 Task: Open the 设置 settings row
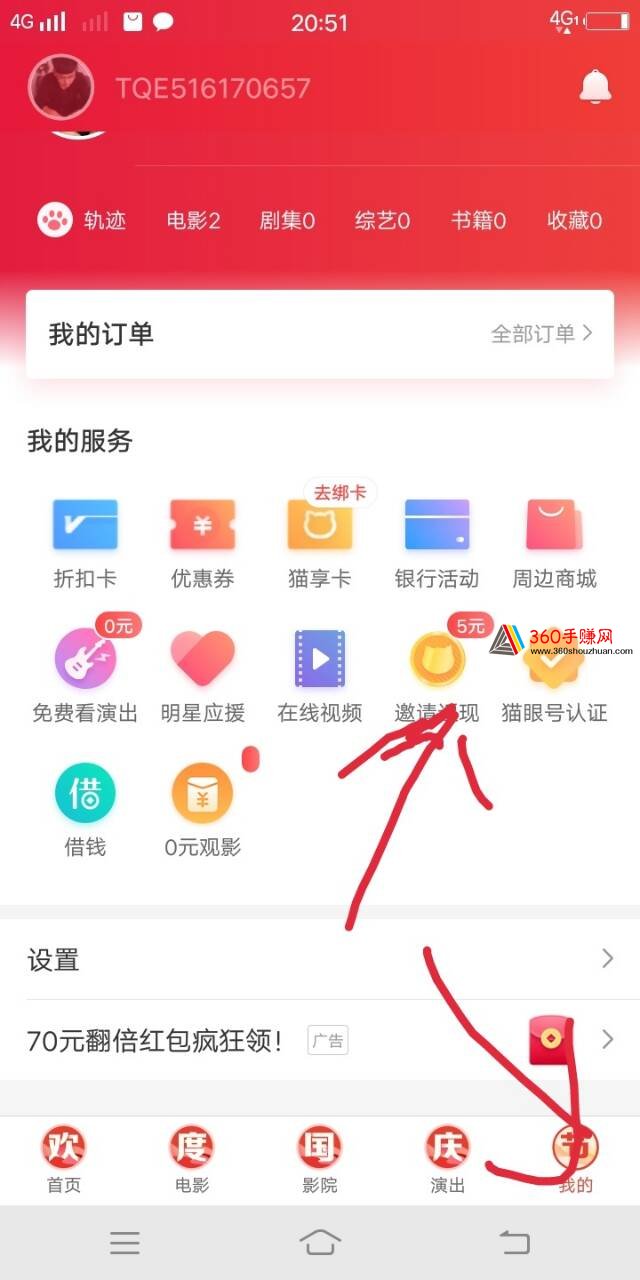320,960
